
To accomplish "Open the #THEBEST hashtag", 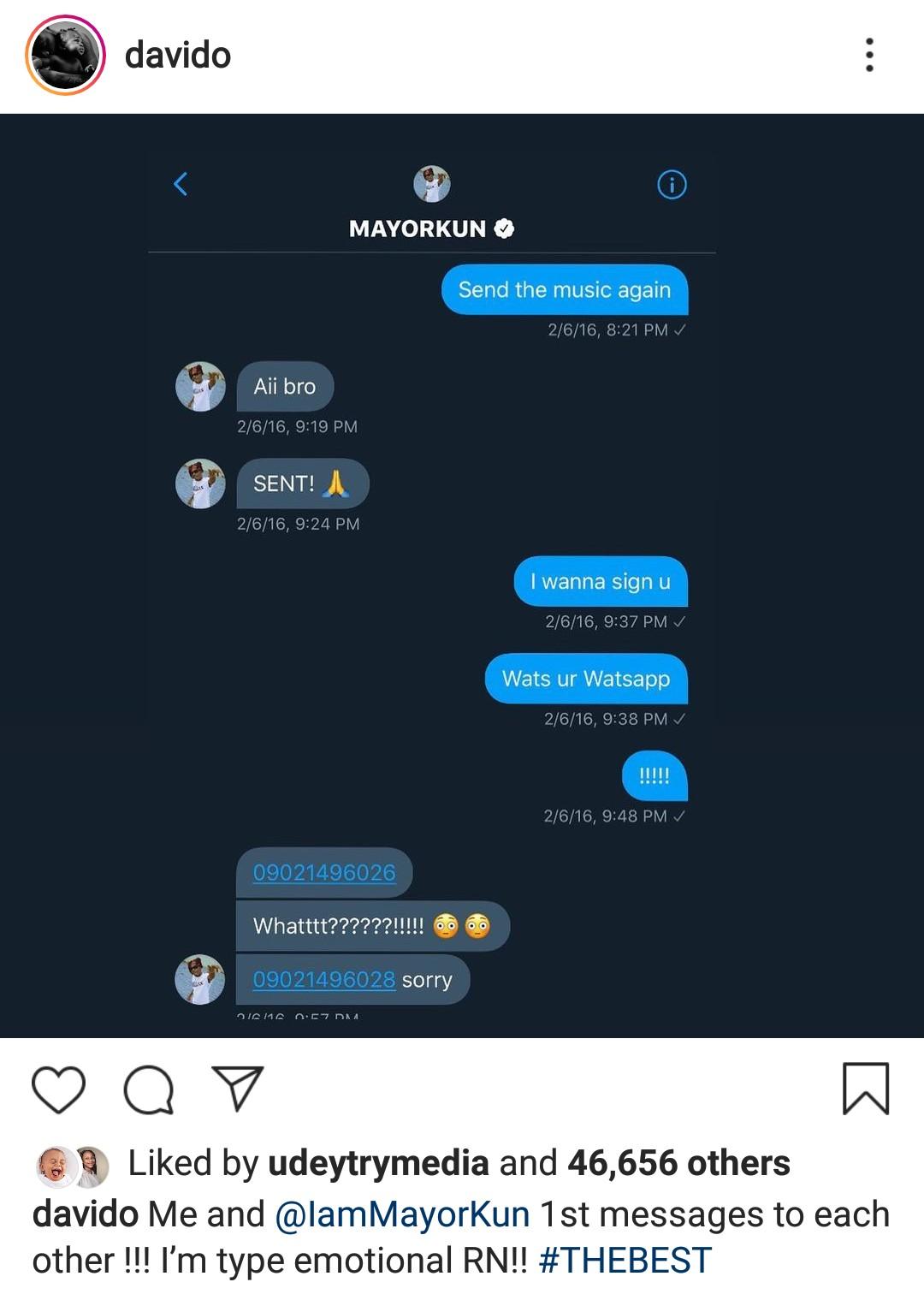I will 625,1261.
